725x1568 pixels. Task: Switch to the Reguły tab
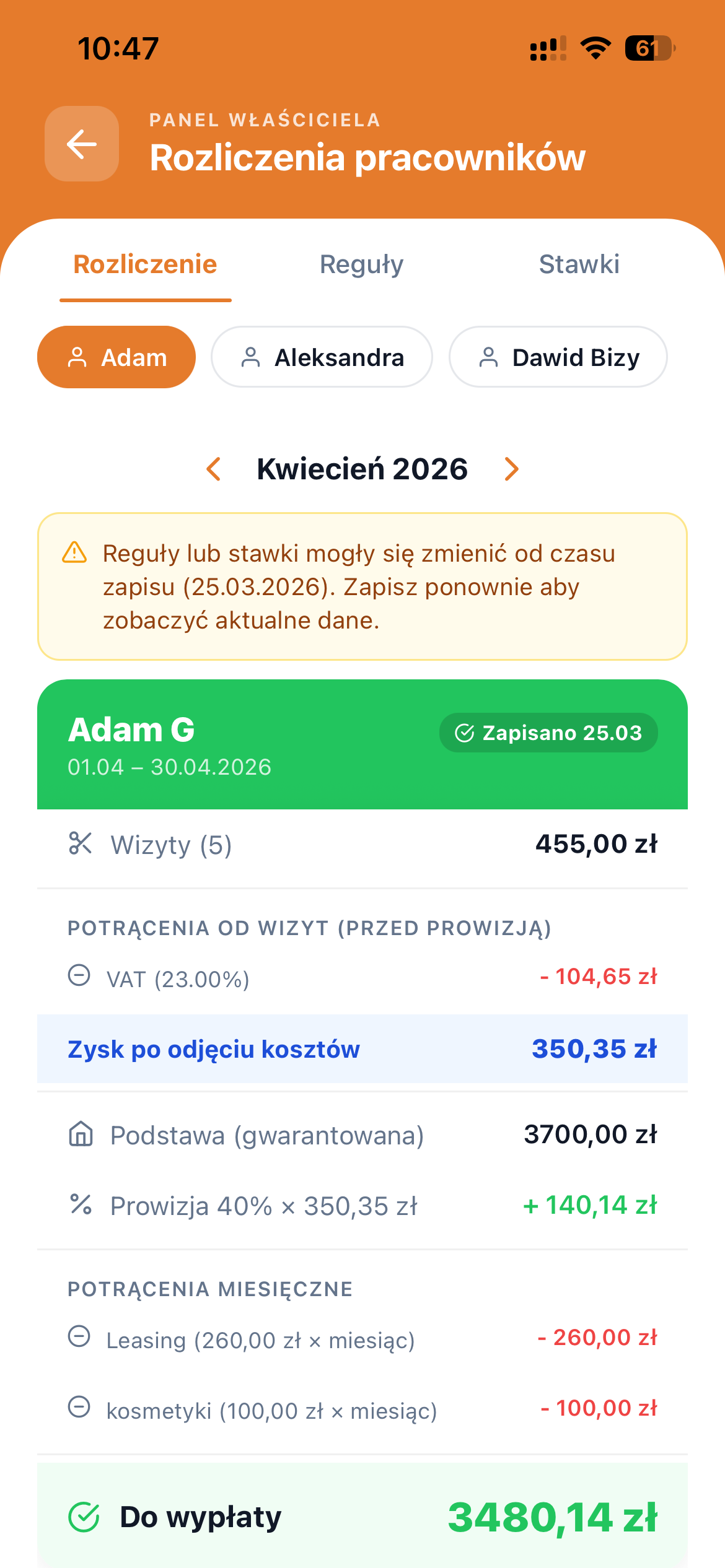362,264
